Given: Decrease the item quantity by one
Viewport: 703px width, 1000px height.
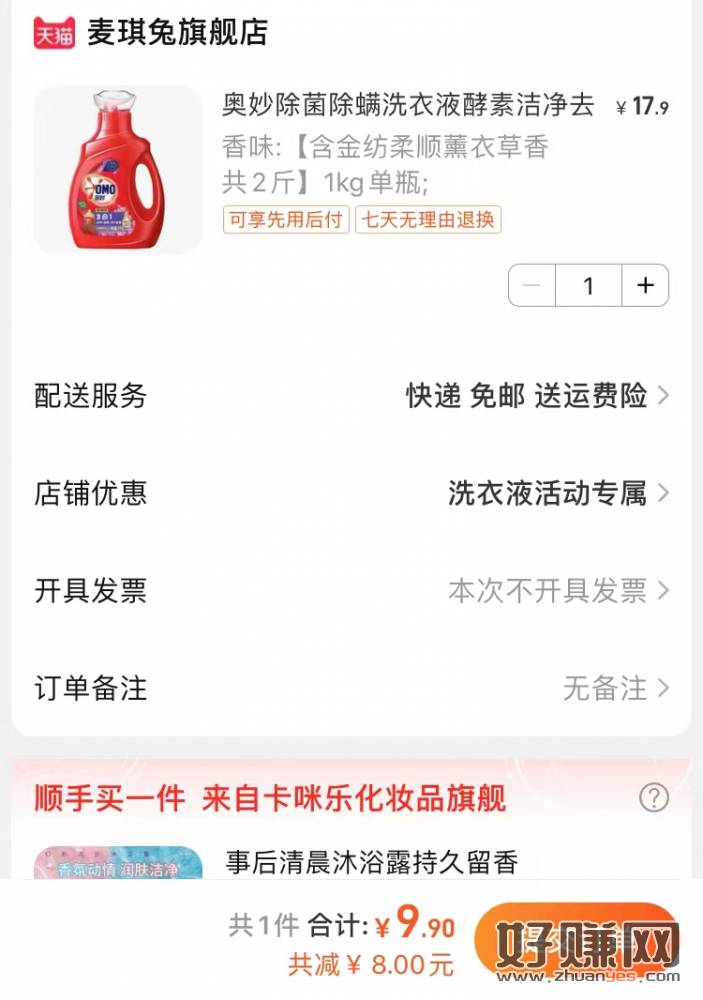Looking at the screenshot, I should click(x=532, y=286).
